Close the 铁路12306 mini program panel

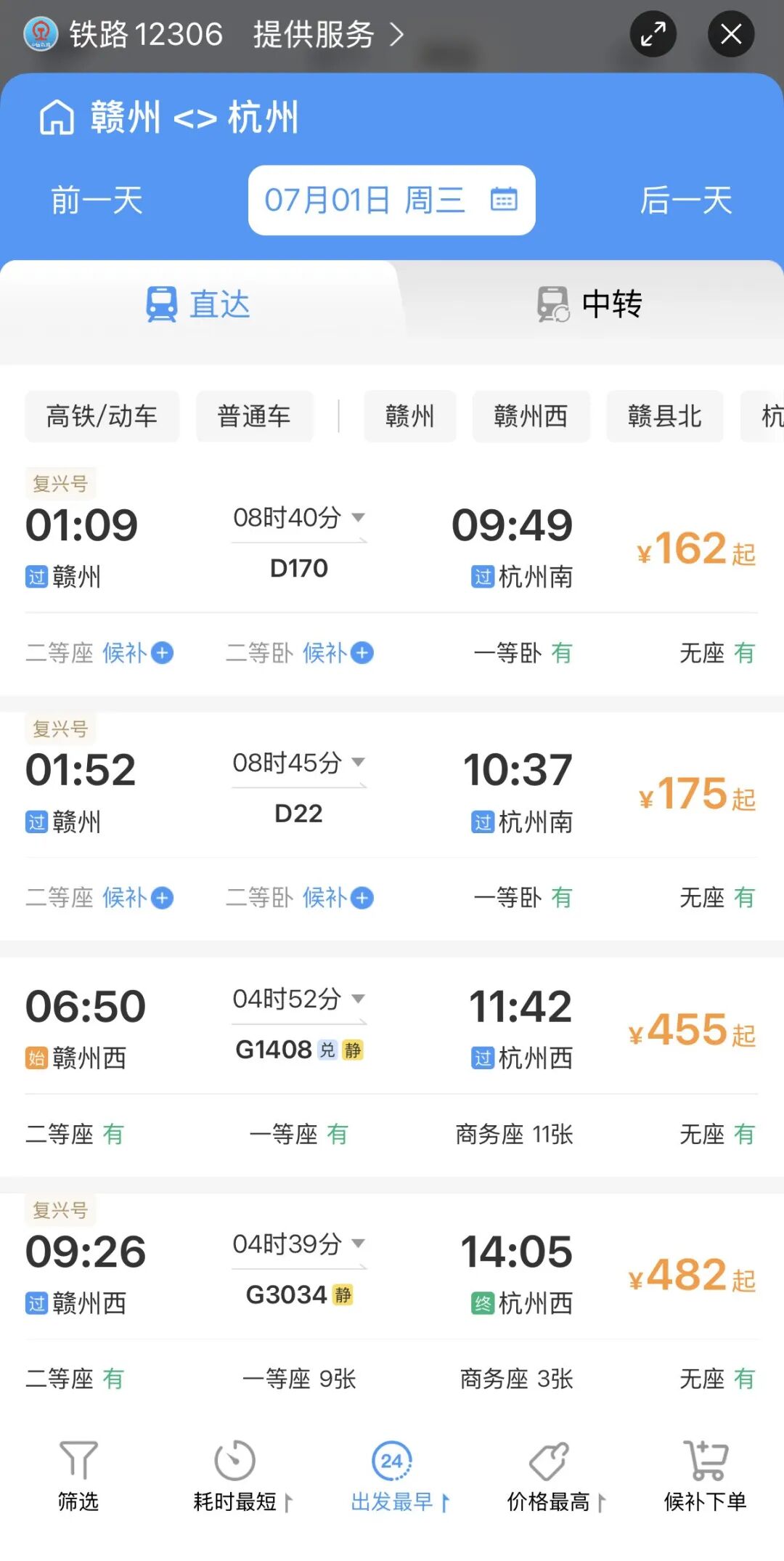[x=731, y=34]
